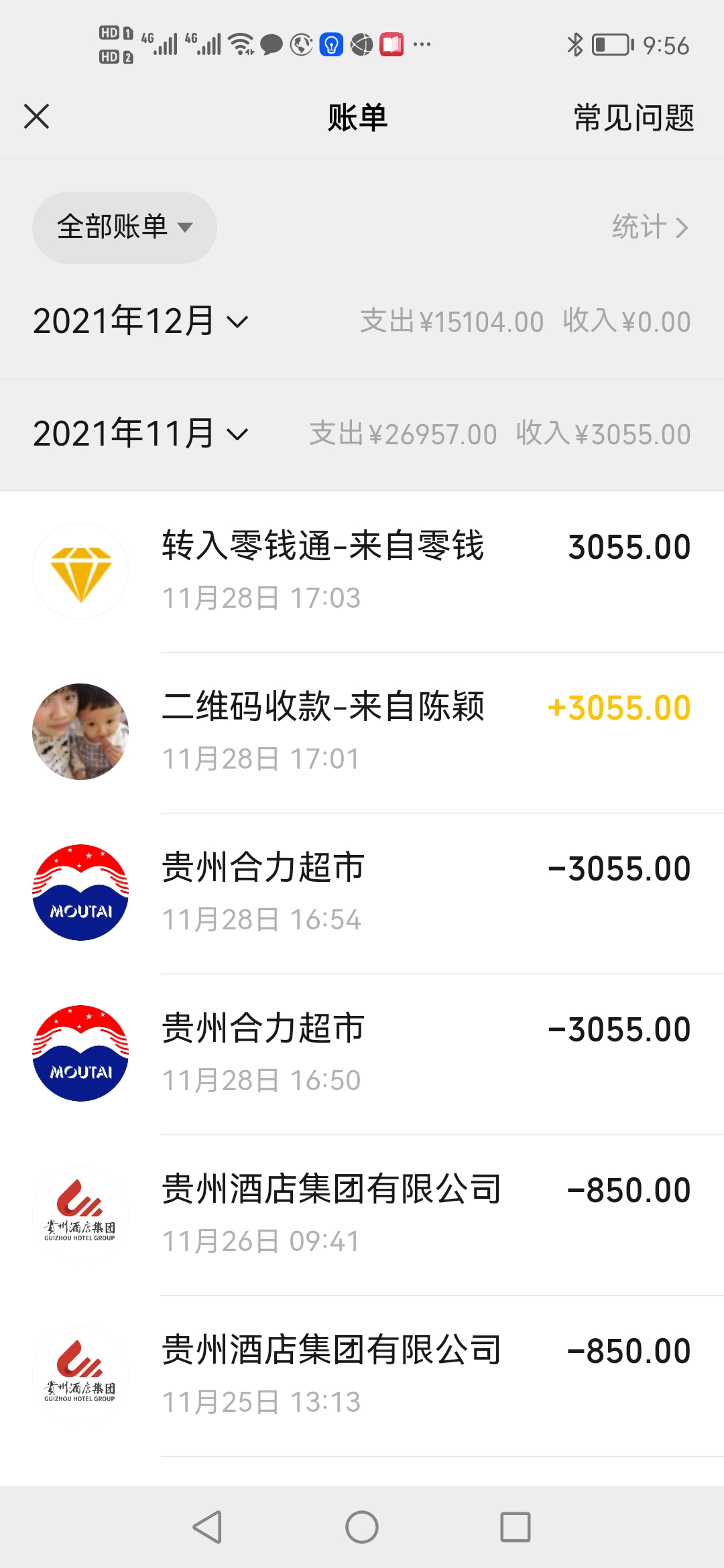The height and width of the screenshot is (1568, 724).
Task: Close the 账单 bill page
Action: point(37,117)
